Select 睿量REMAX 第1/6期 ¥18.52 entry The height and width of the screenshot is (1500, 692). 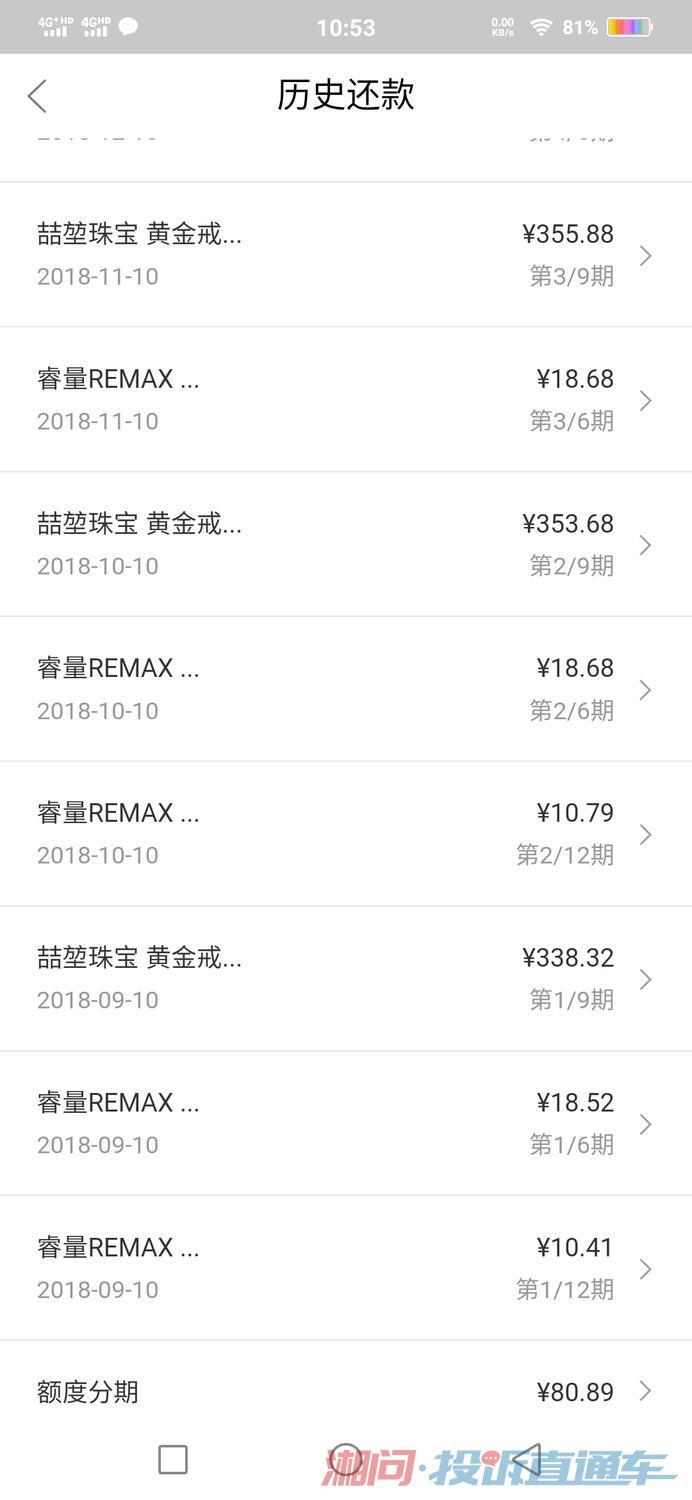click(345, 1123)
